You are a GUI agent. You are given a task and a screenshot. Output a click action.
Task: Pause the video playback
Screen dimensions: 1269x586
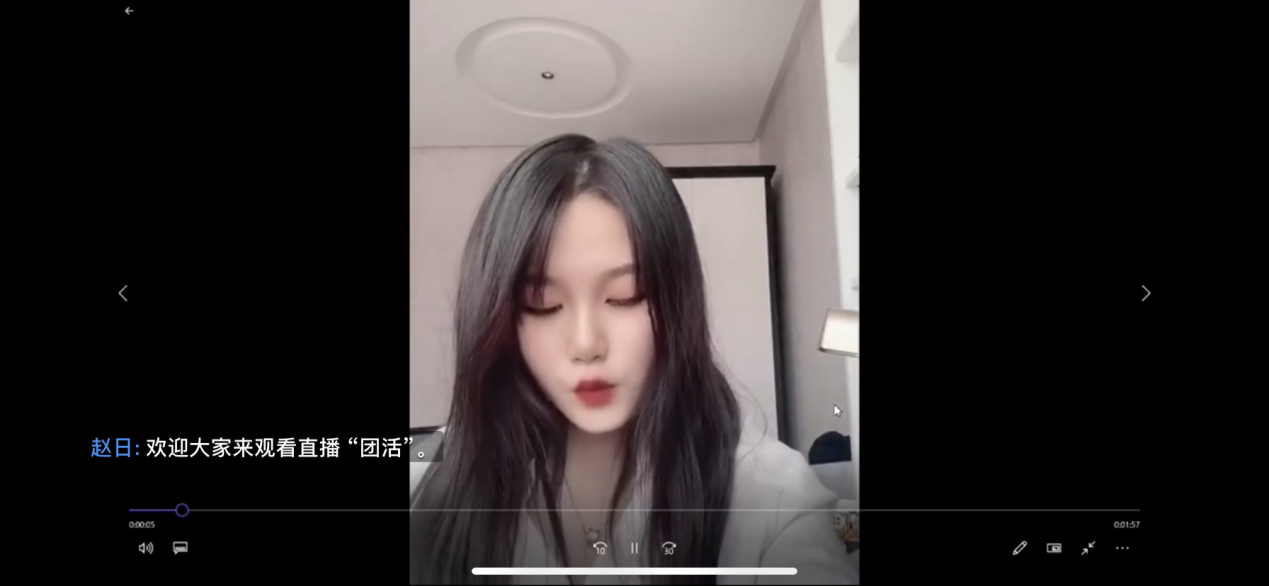[634, 548]
